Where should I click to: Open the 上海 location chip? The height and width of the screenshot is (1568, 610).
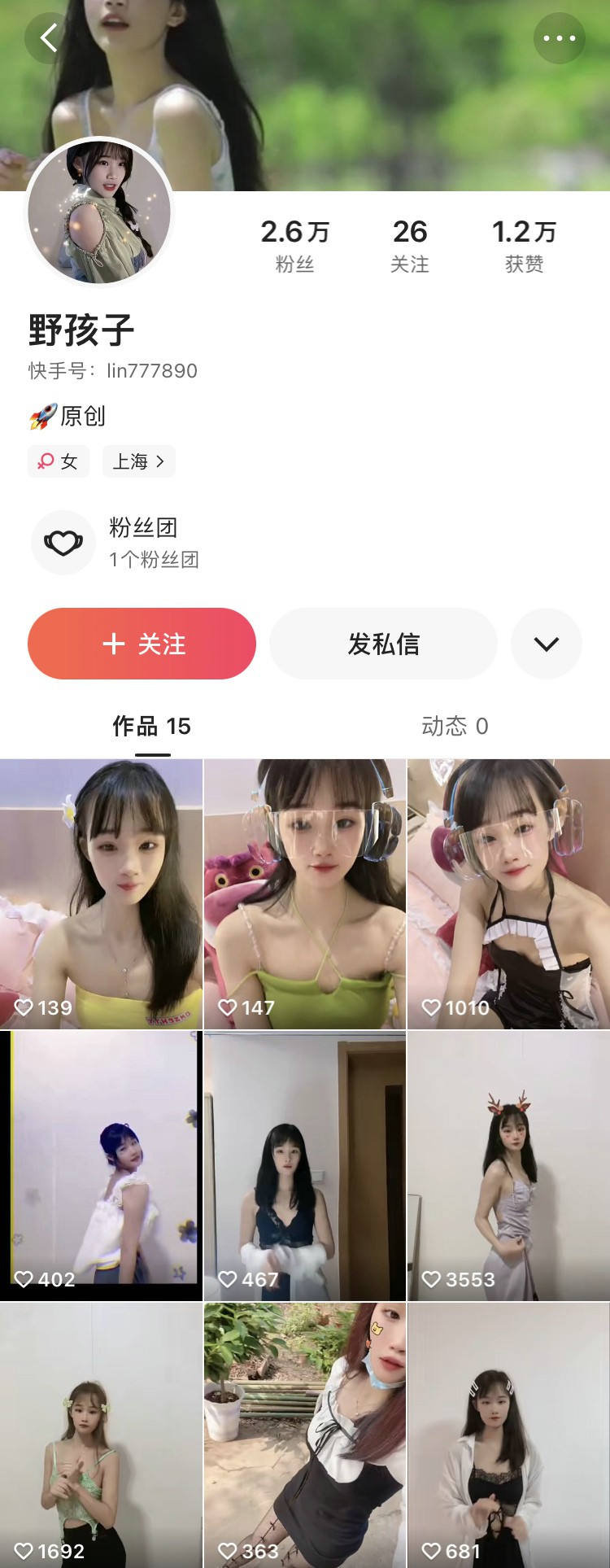coord(139,461)
